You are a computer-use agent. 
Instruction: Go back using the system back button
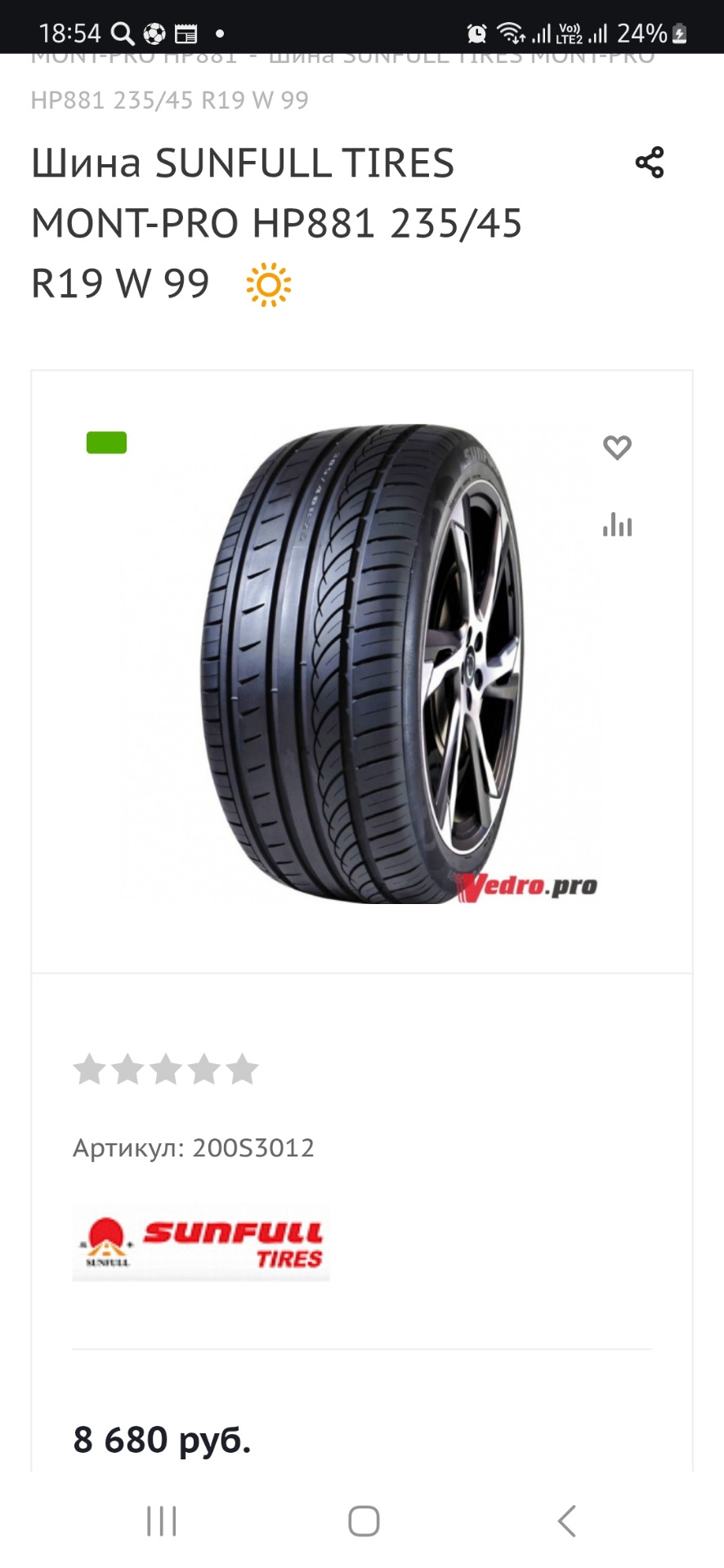click(565, 1521)
